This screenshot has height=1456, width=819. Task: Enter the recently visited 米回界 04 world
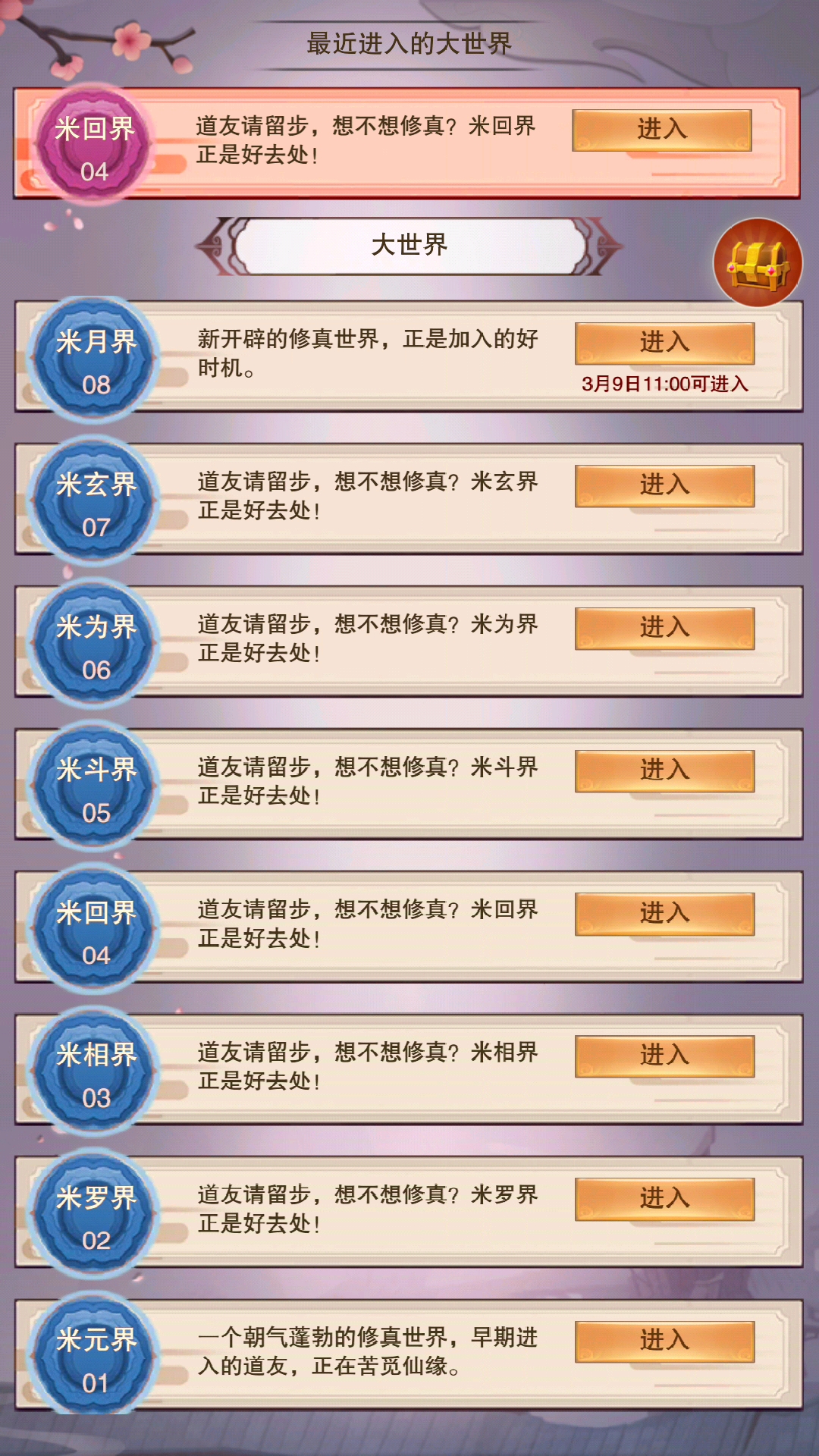(662, 130)
